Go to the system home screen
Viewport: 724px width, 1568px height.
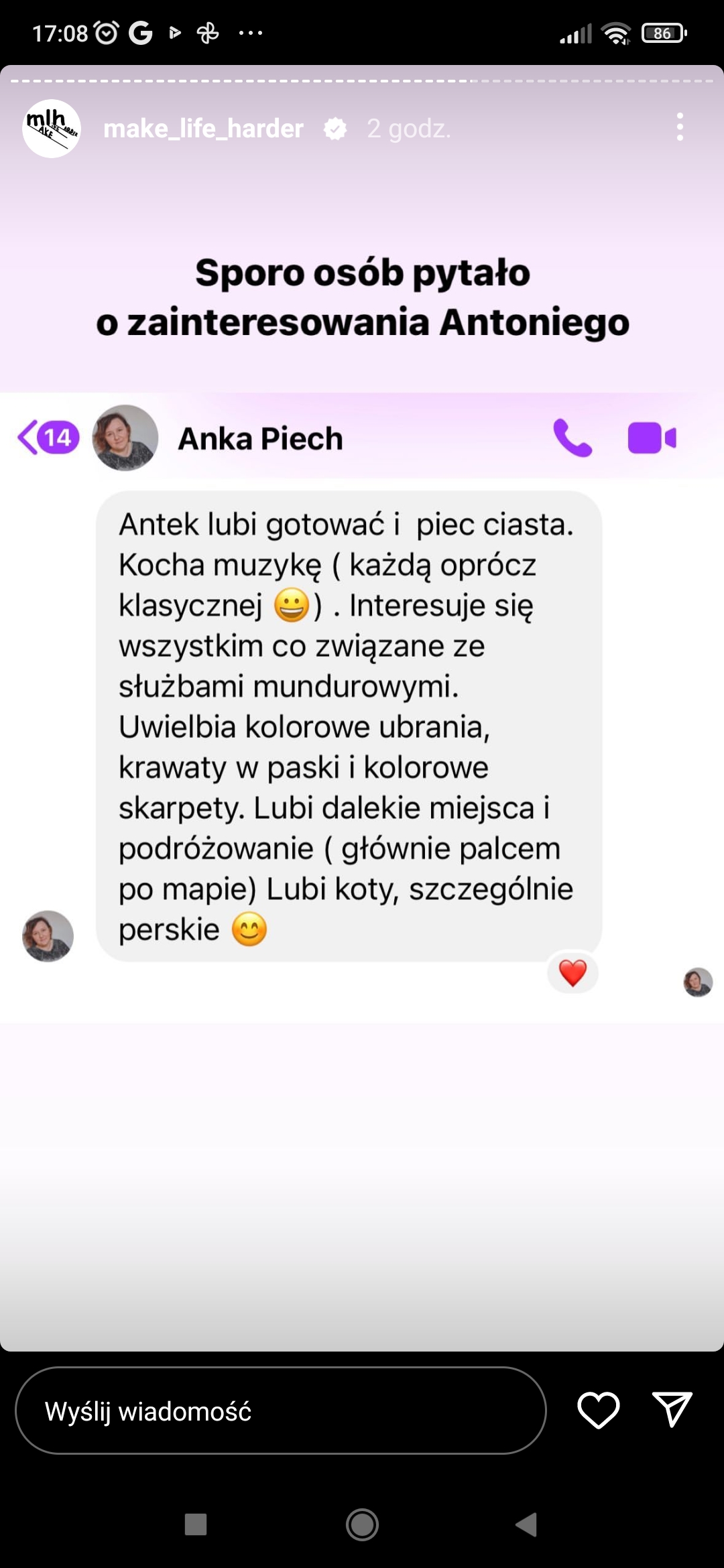(x=362, y=1524)
